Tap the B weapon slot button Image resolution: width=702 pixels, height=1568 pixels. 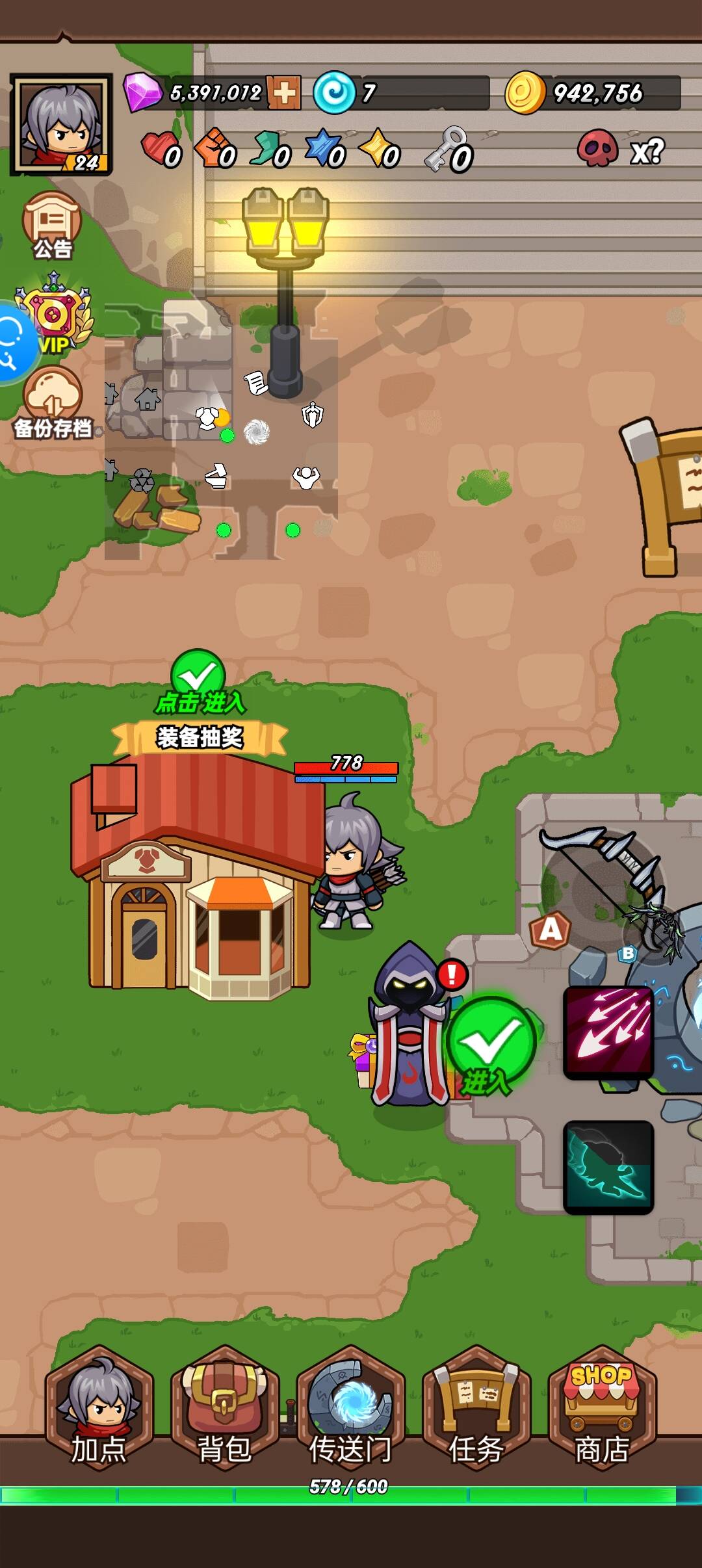(628, 954)
